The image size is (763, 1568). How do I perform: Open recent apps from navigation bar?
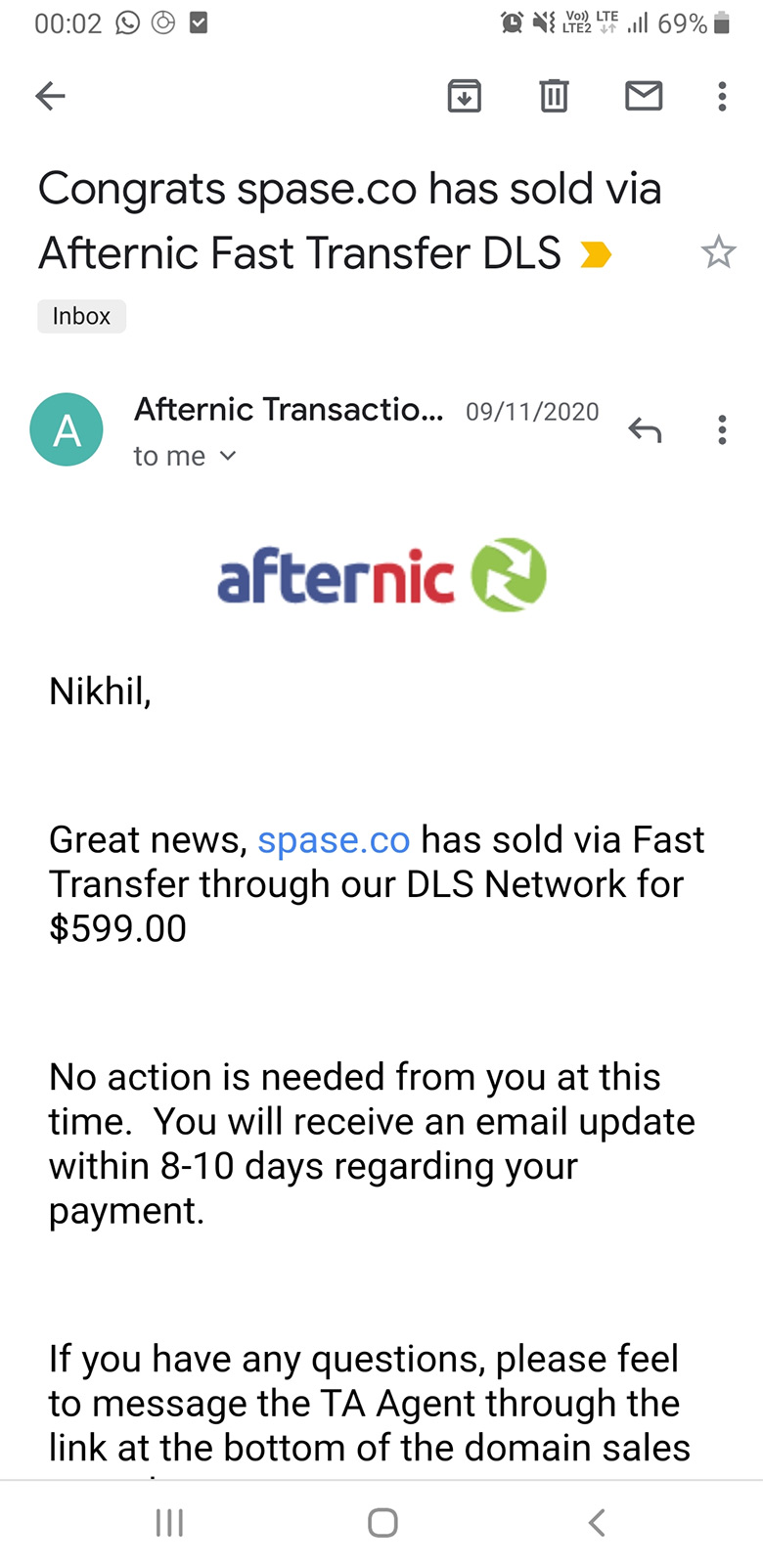(169, 1522)
